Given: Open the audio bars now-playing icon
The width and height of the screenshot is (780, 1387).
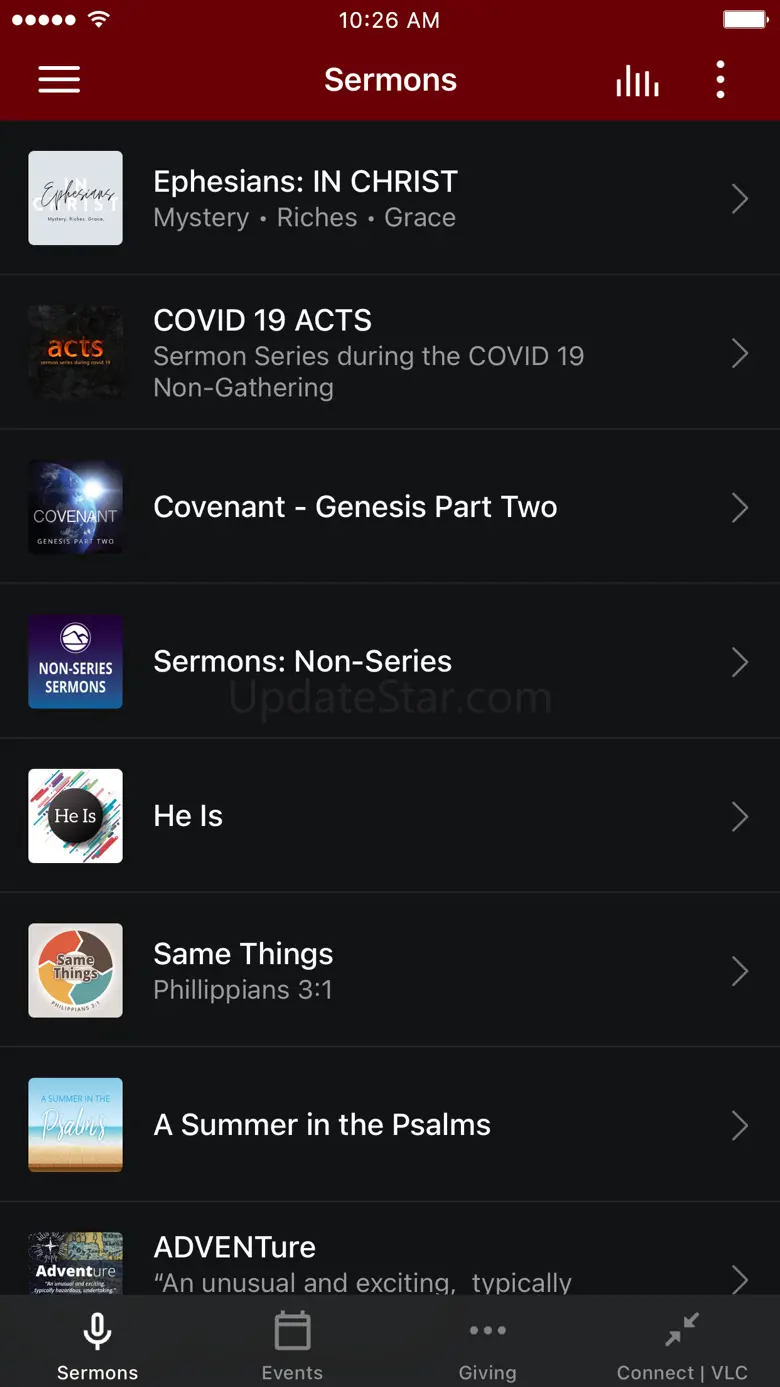Looking at the screenshot, I should (x=637, y=80).
